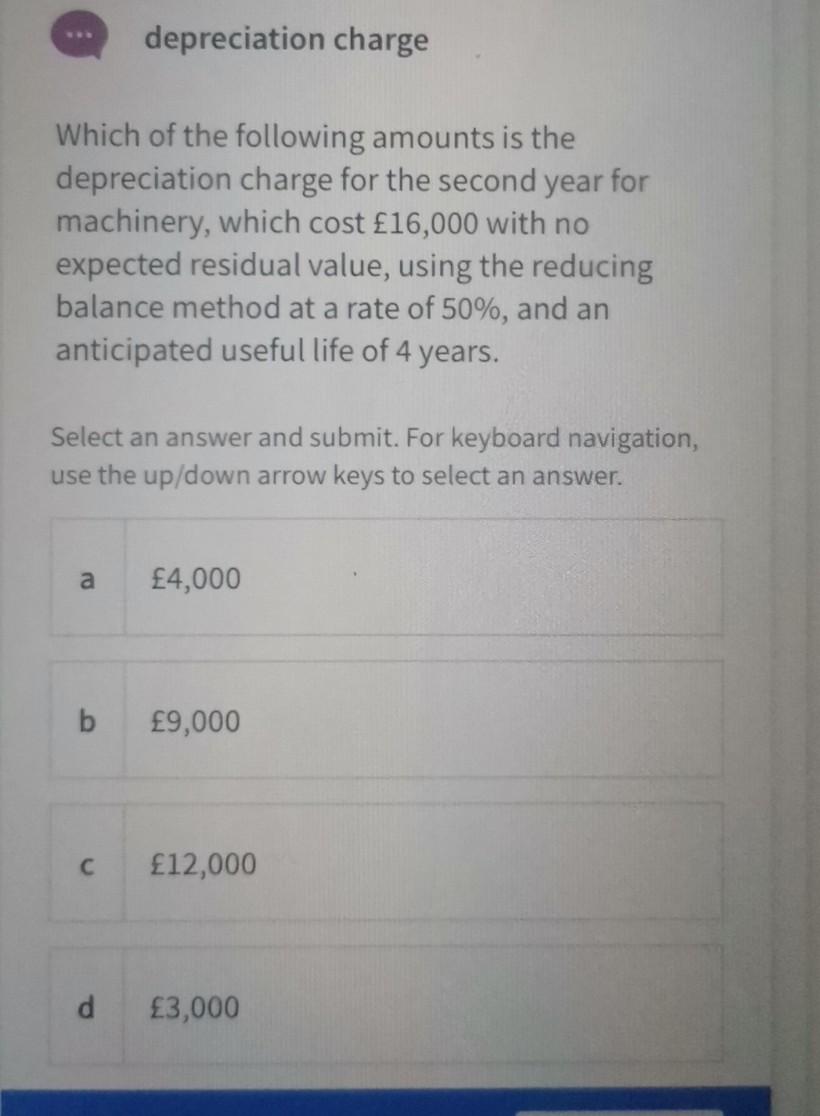Screen dimensions: 820x1116
Task: Click the keyboard navigation instruction text
Action: click(x=375, y=455)
